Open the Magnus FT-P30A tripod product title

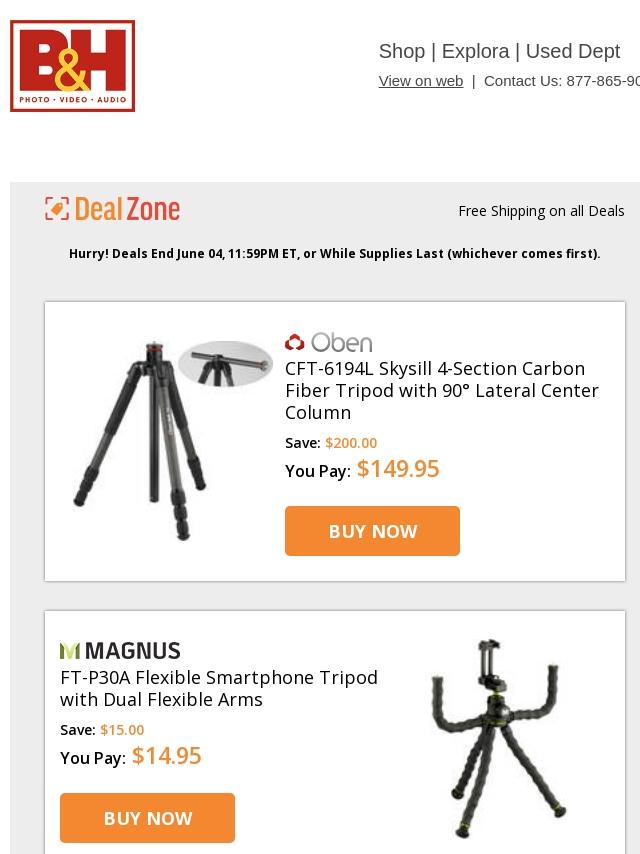(219, 688)
